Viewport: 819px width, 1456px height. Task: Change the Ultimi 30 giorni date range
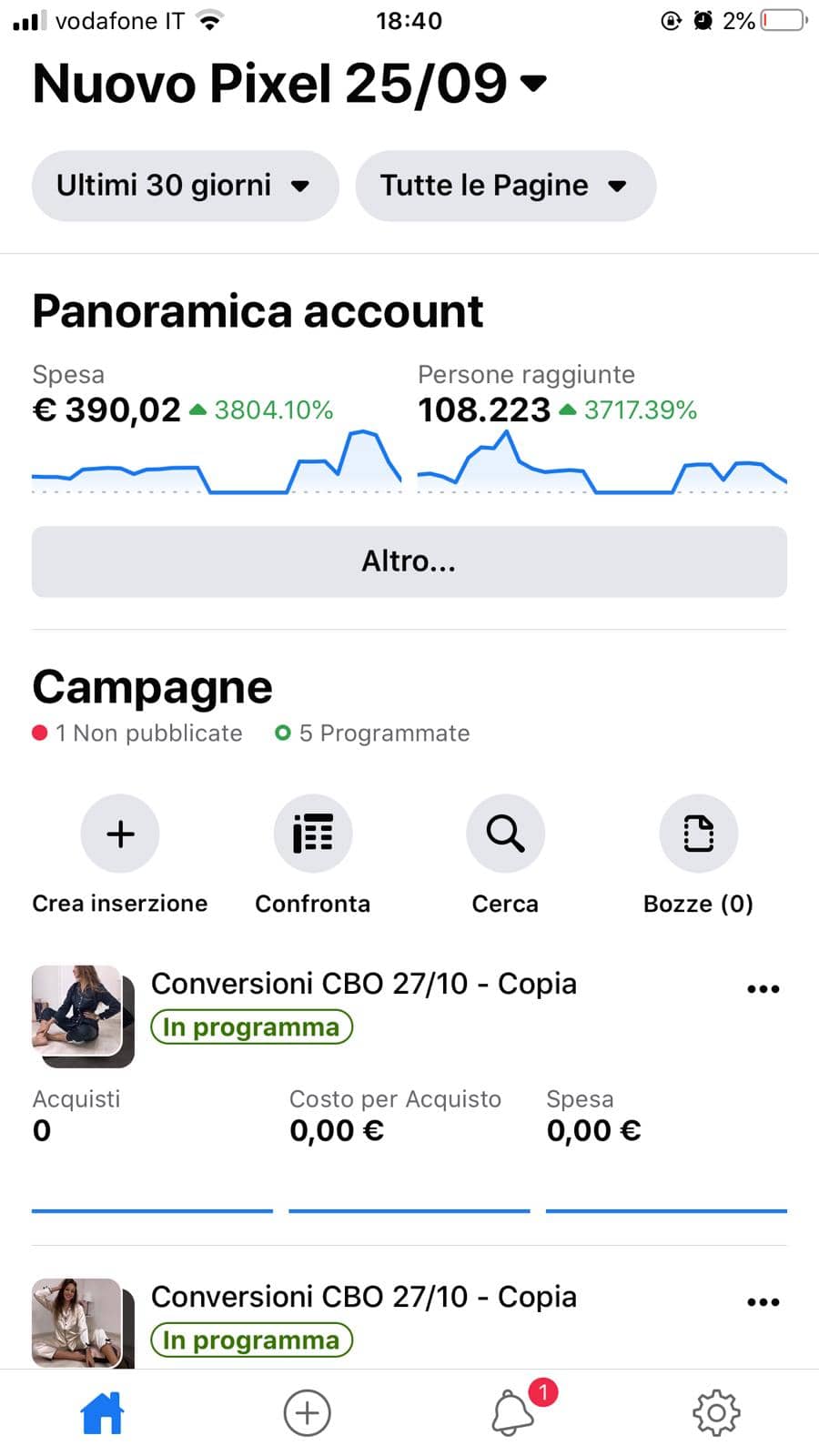[x=185, y=186]
